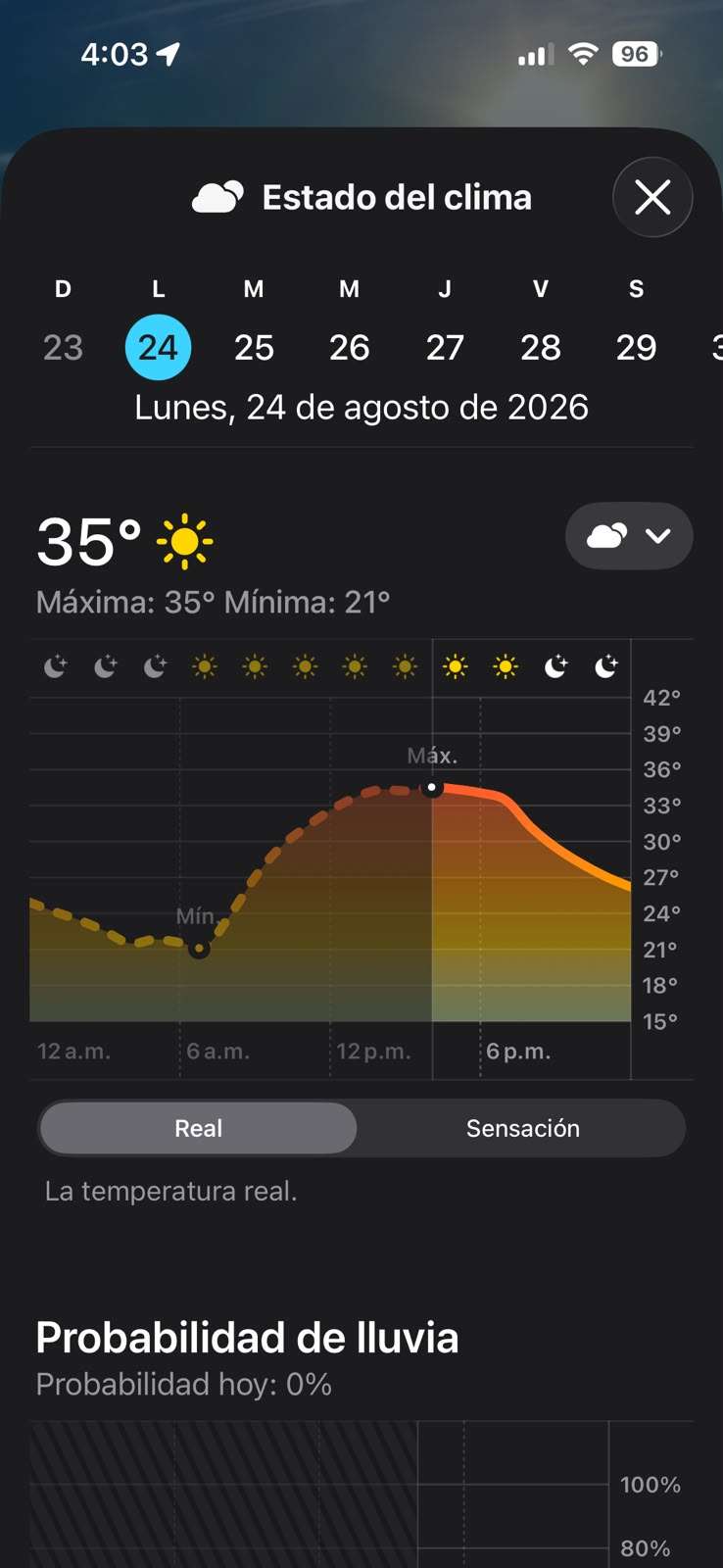The height and width of the screenshot is (1568, 723).
Task: Open the weather condition dropdown selector
Action: point(629,536)
